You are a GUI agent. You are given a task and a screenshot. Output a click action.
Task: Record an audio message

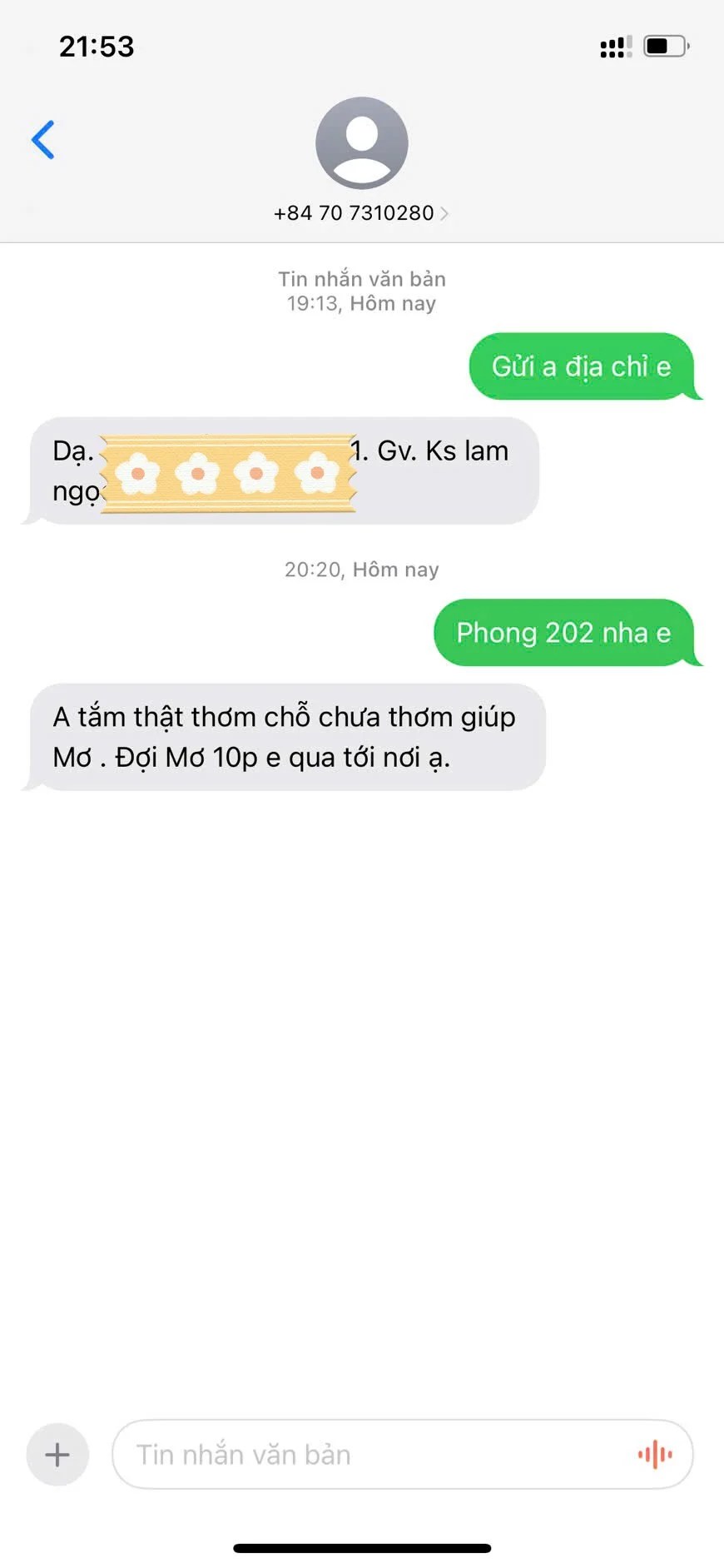pos(655,1455)
